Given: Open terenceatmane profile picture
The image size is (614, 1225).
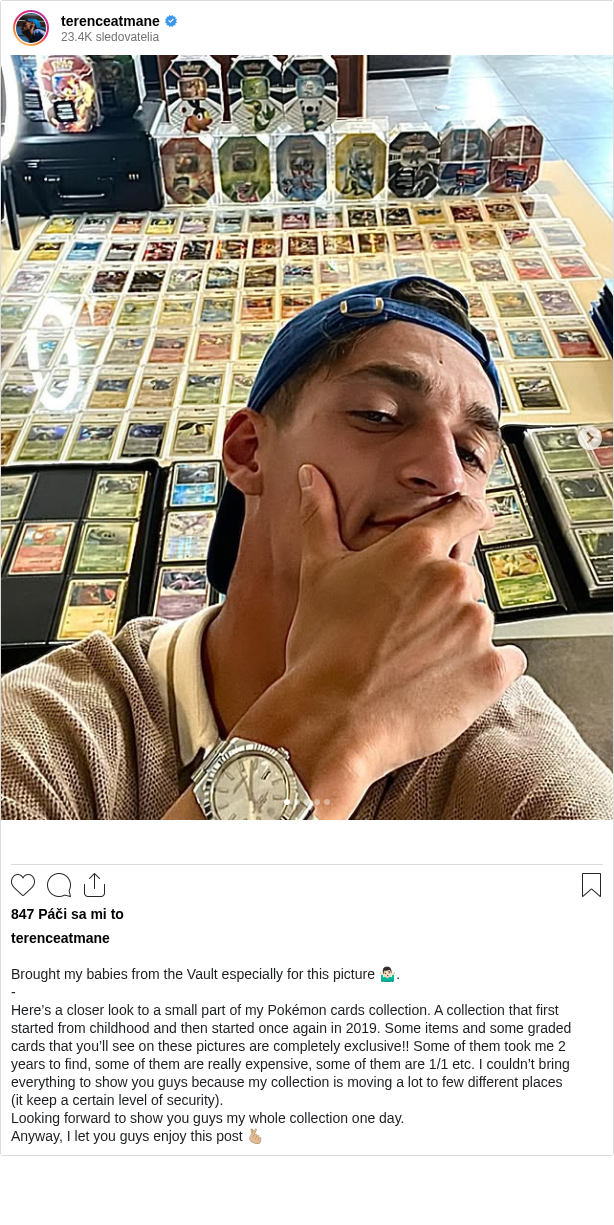Looking at the screenshot, I should (x=31, y=28).
